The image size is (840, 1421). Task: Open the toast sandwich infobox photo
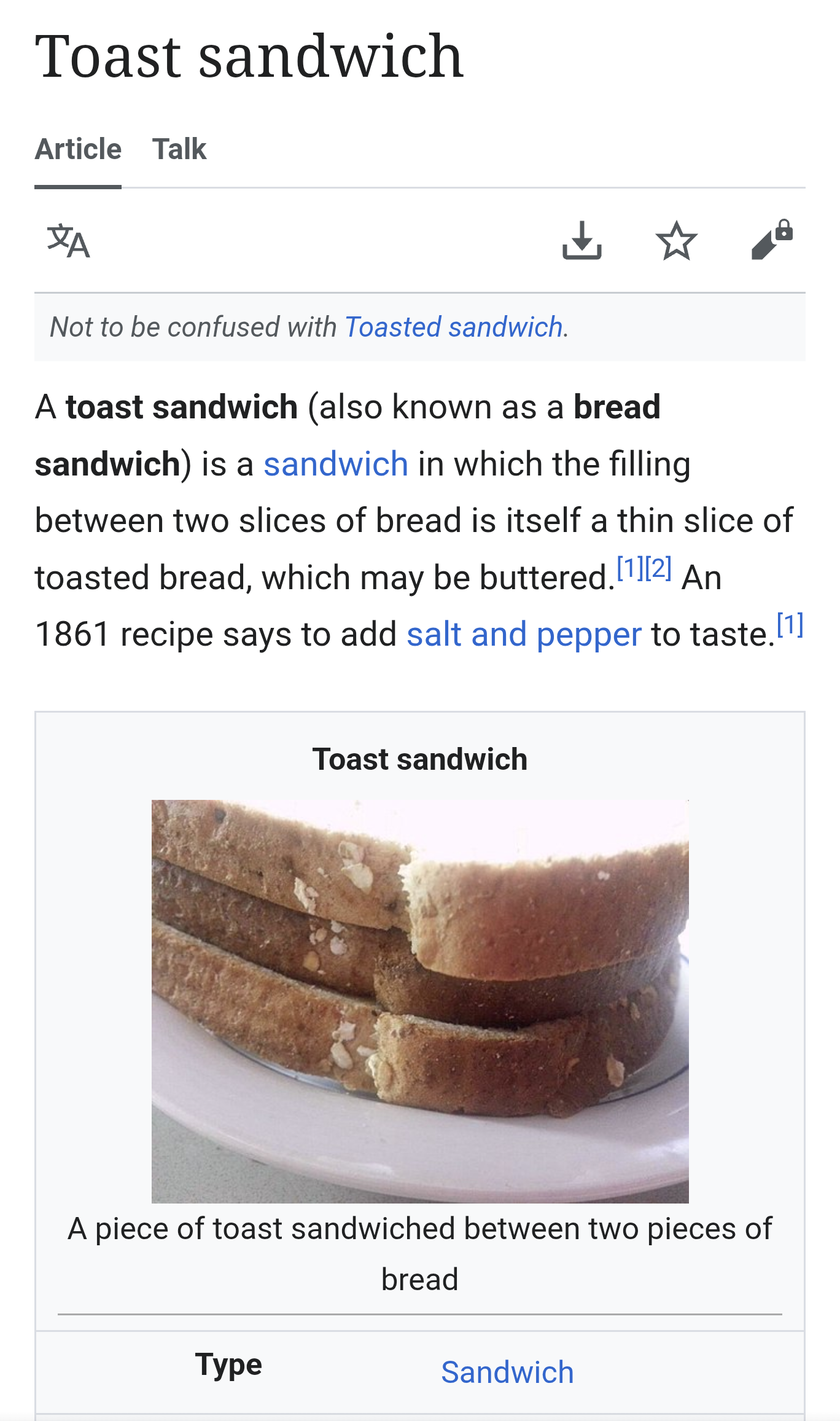pyautogui.click(x=420, y=1001)
